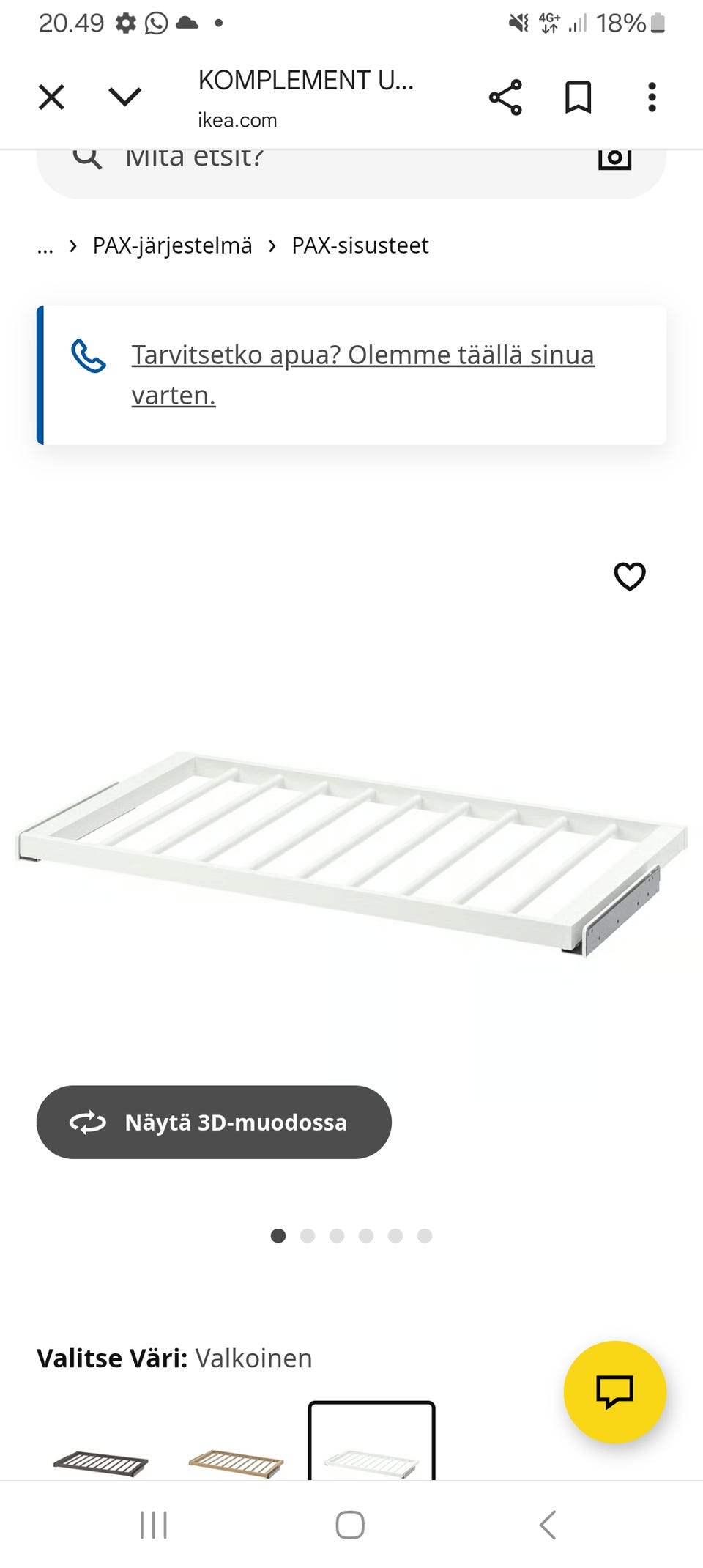The image size is (703, 1568).
Task: Open recent apps from the navigation bar
Action: click(x=154, y=1525)
